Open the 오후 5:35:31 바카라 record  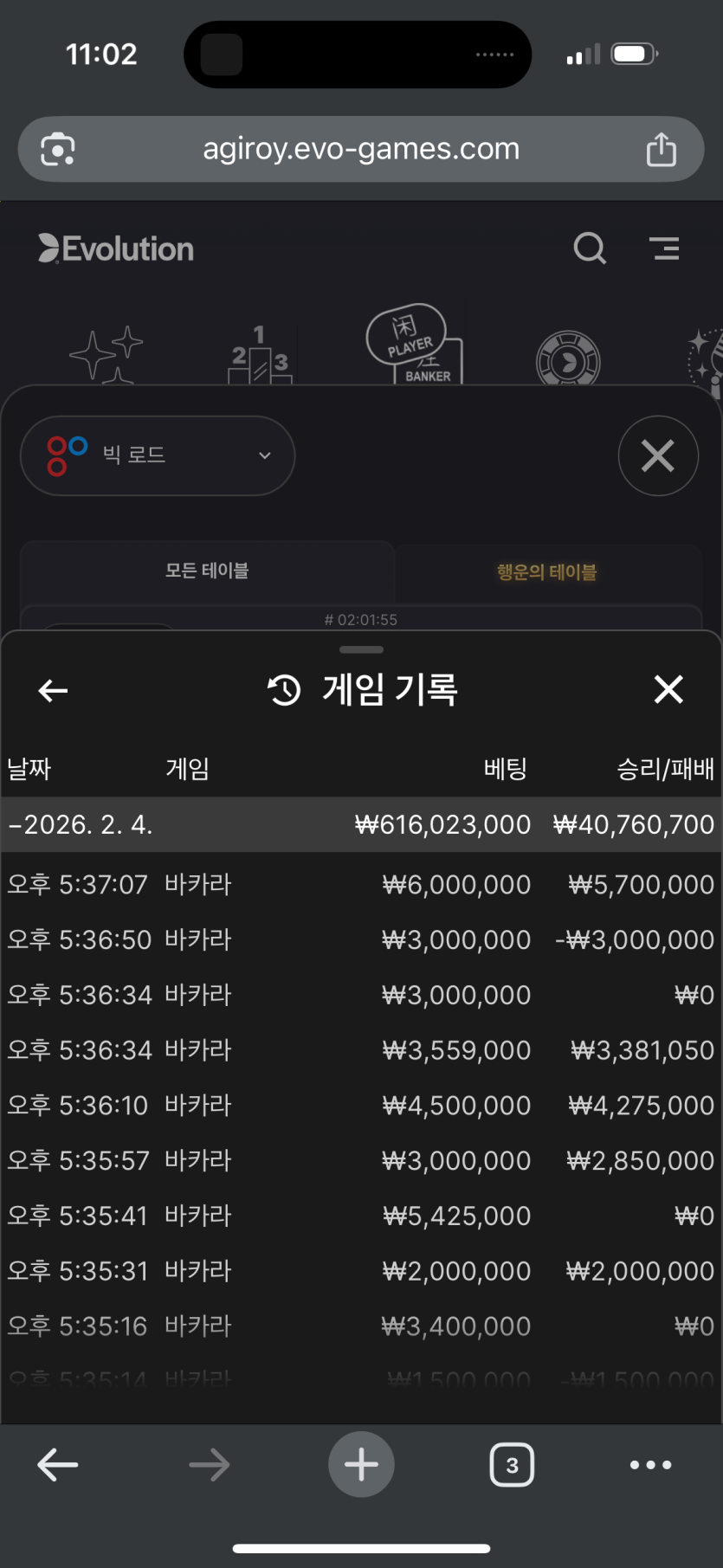[360, 1271]
